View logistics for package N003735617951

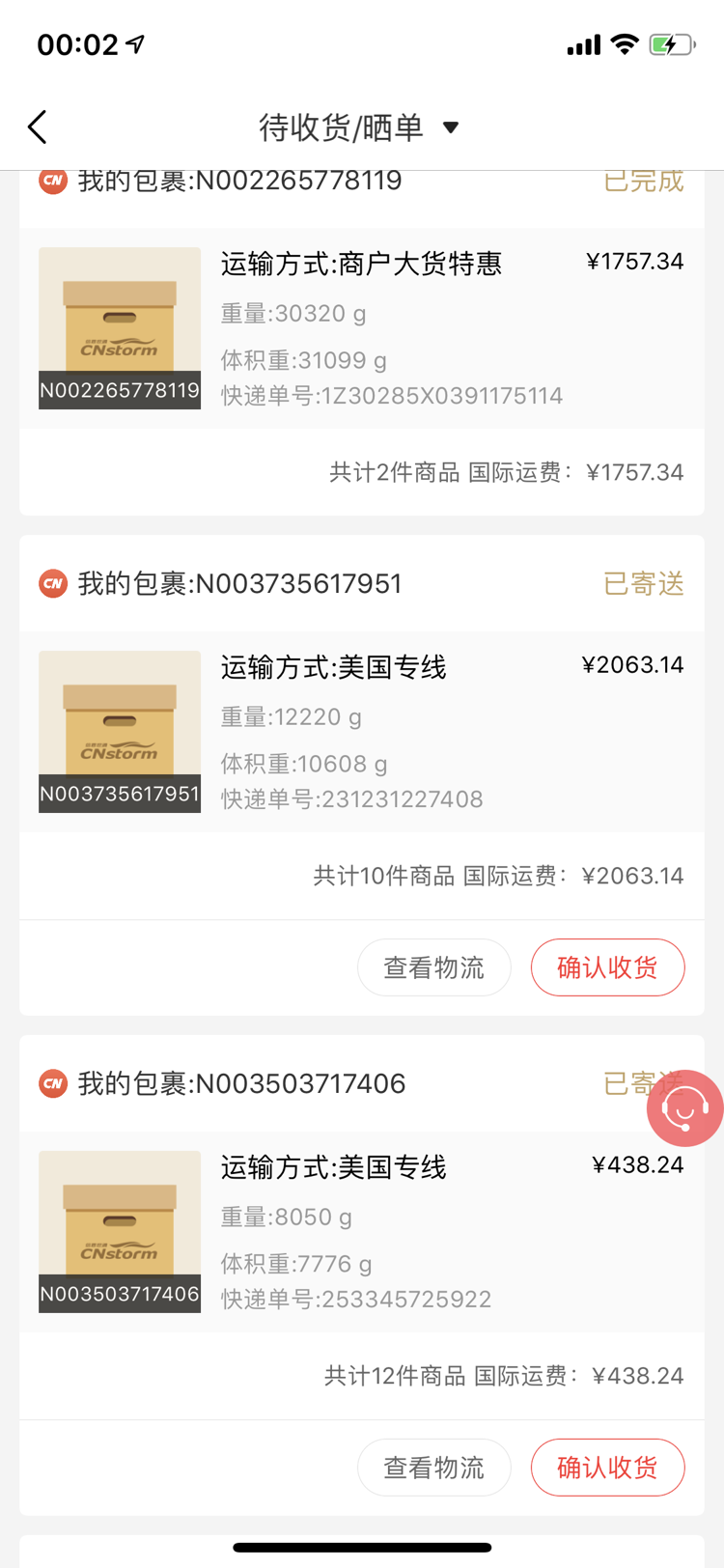click(x=433, y=967)
